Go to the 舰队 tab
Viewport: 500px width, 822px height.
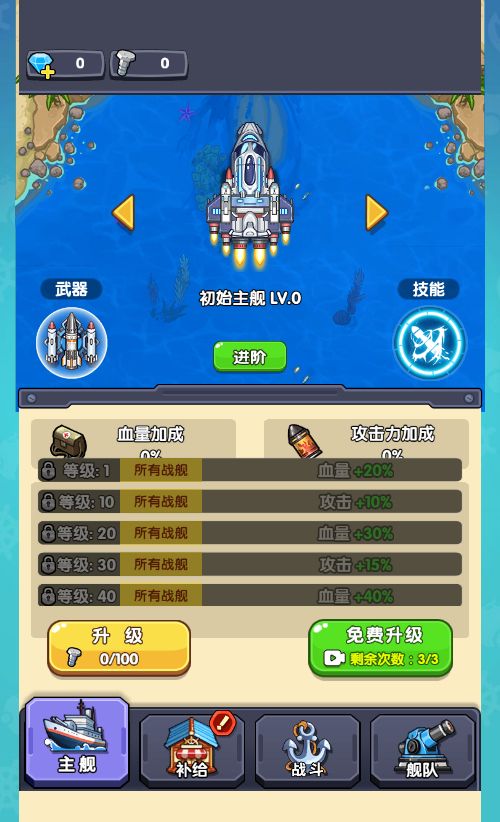click(423, 749)
